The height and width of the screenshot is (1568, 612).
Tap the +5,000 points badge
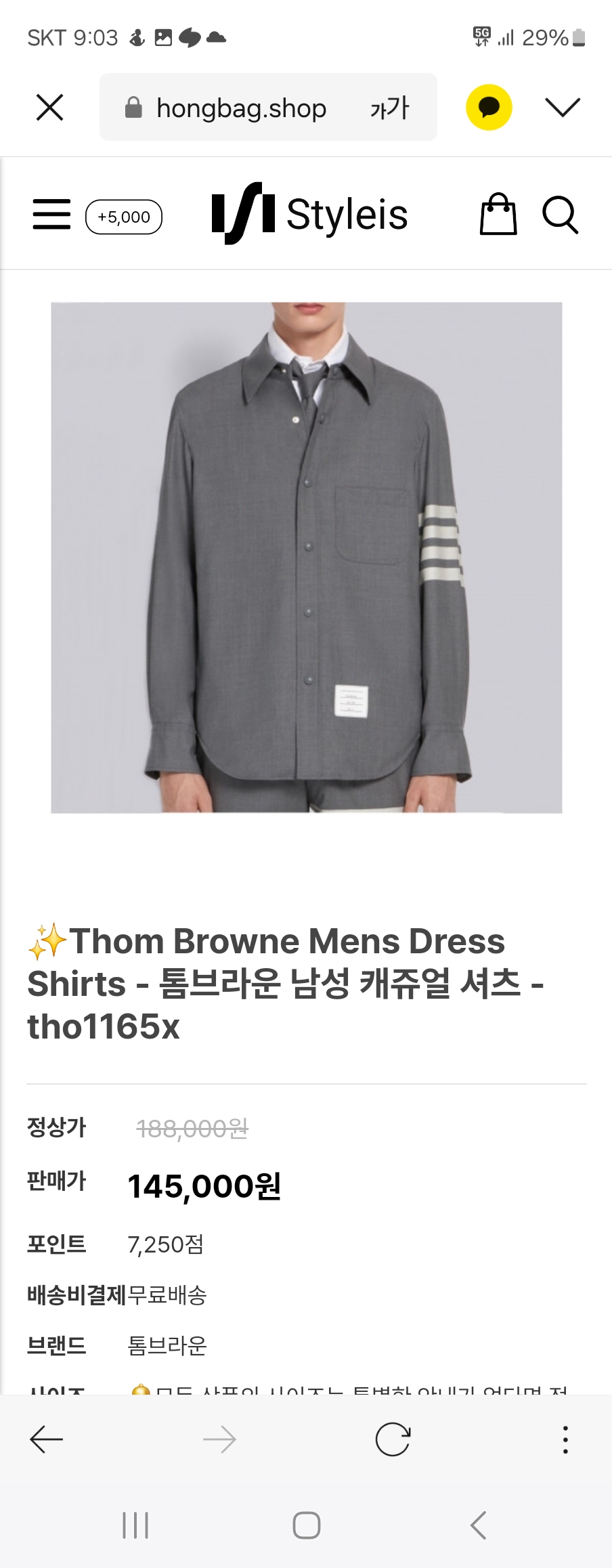pos(124,217)
